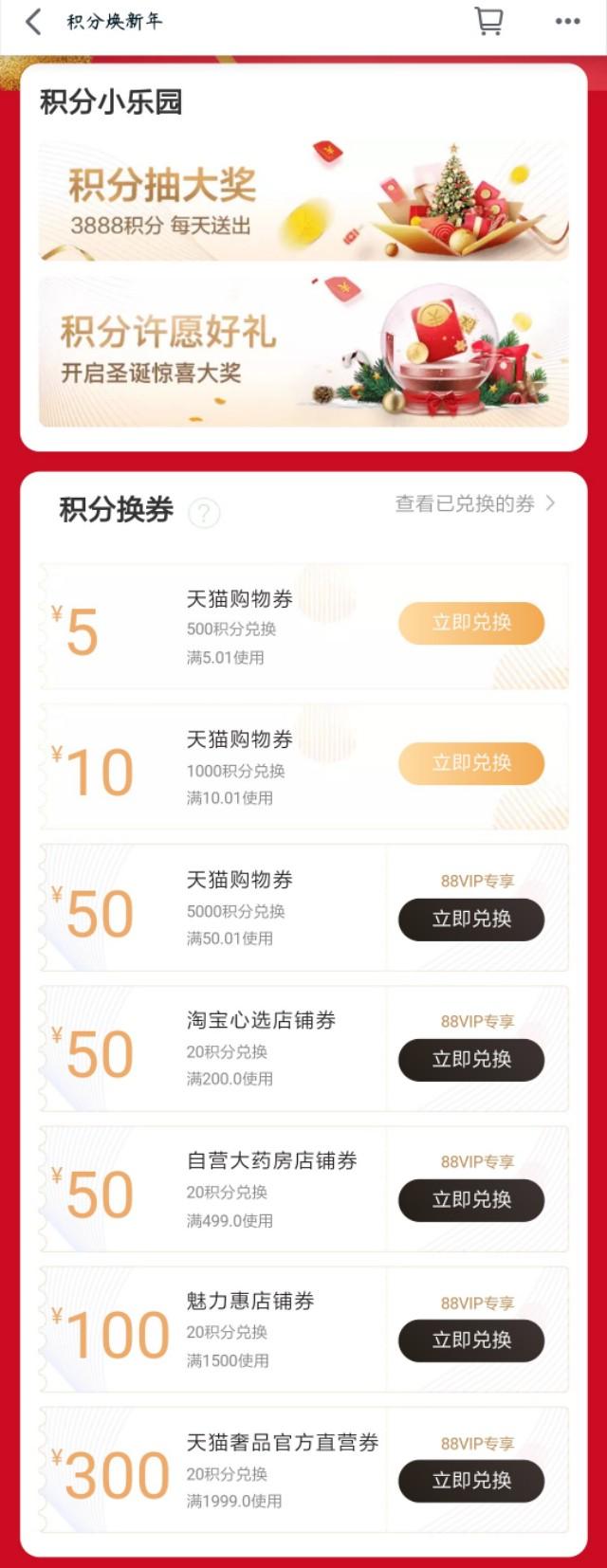This screenshot has width=607, height=1568.
Task: Redeem the ¥300 天猫奢品官方直营券
Action: (x=471, y=1480)
